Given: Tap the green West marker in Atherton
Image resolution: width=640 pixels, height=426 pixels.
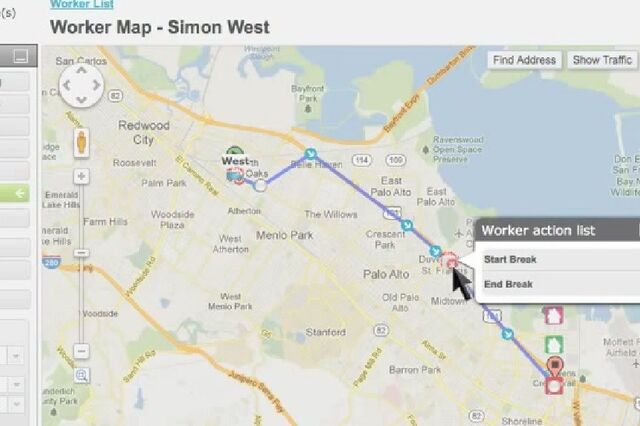Looking at the screenshot, I should [x=233, y=156].
